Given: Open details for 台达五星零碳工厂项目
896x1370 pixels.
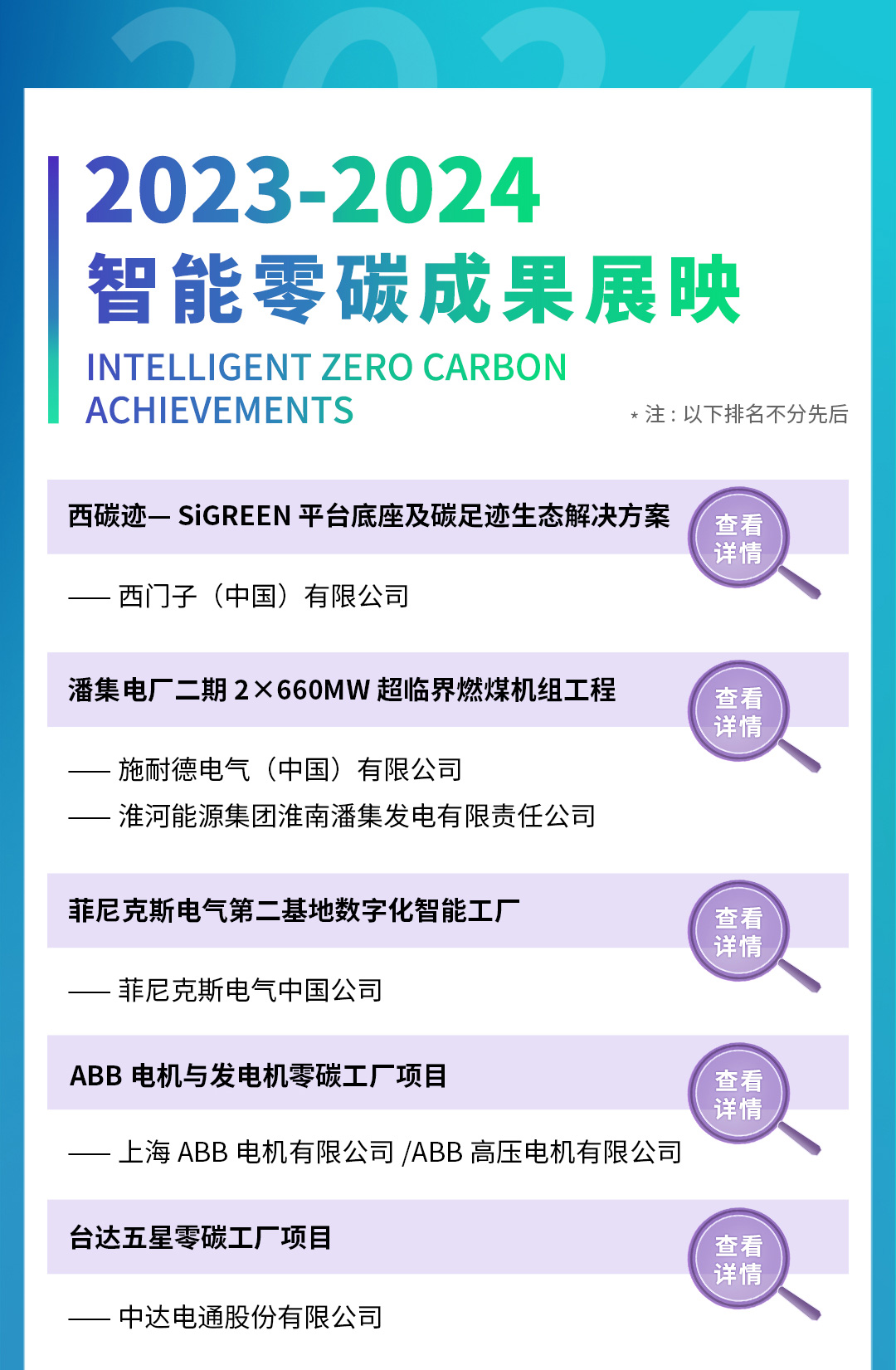Looking at the screenshot, I should tap(738, 1260).
